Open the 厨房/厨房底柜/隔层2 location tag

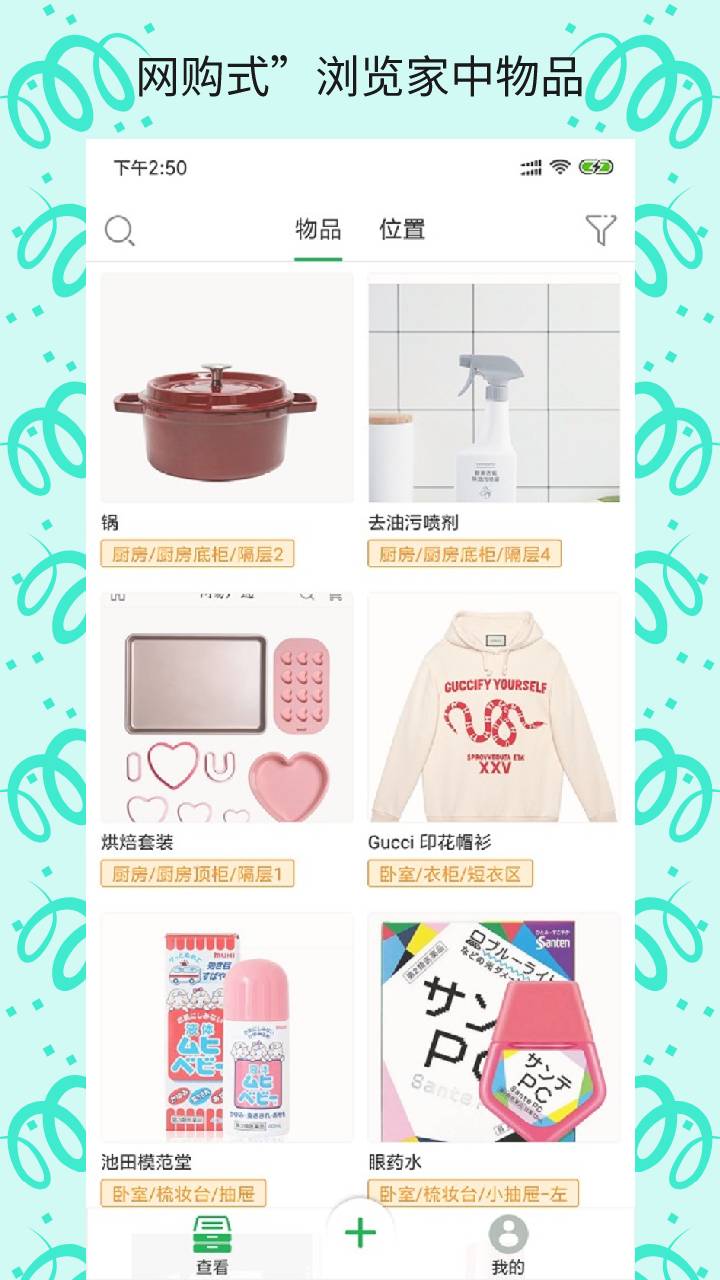click(x=196, y=554)
